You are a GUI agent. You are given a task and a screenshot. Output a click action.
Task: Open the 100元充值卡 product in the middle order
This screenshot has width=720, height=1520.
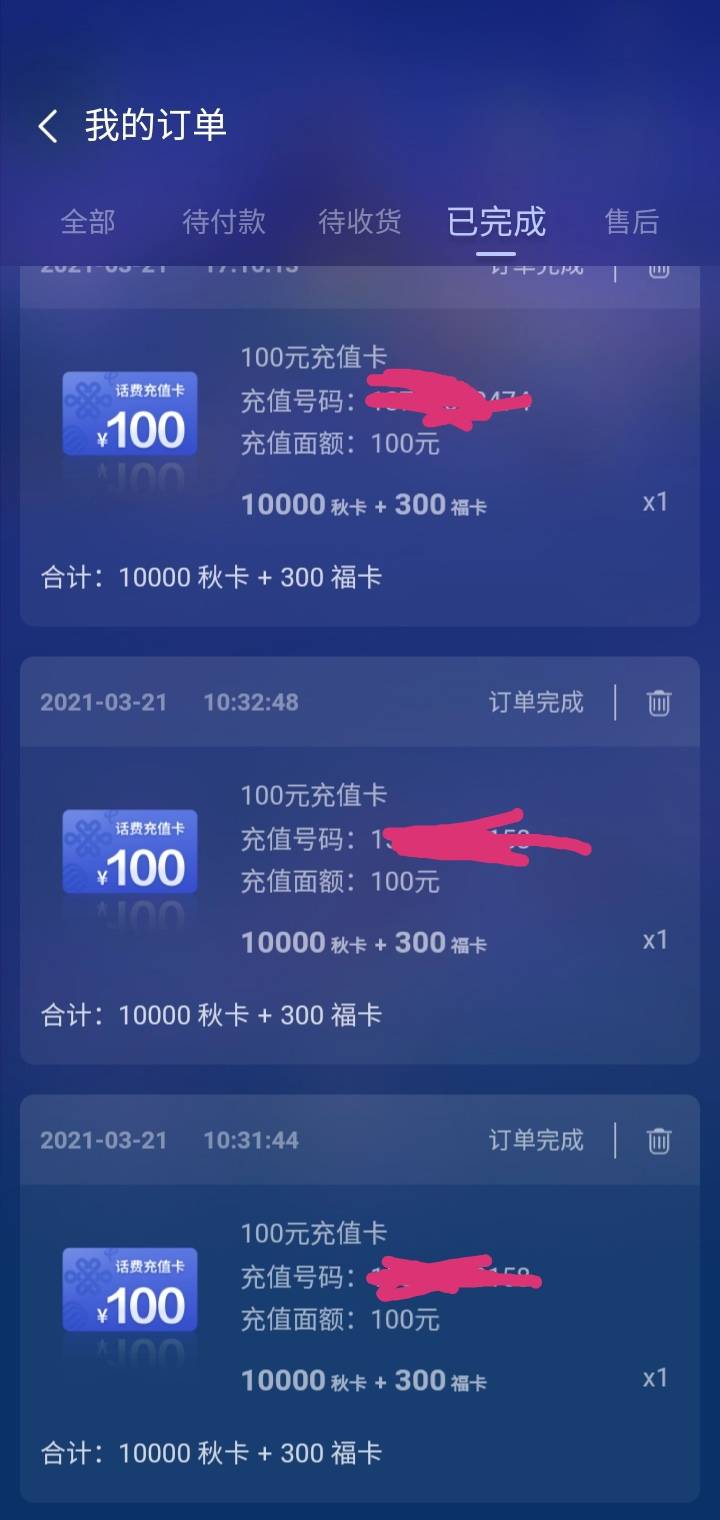tap(315, 795)
